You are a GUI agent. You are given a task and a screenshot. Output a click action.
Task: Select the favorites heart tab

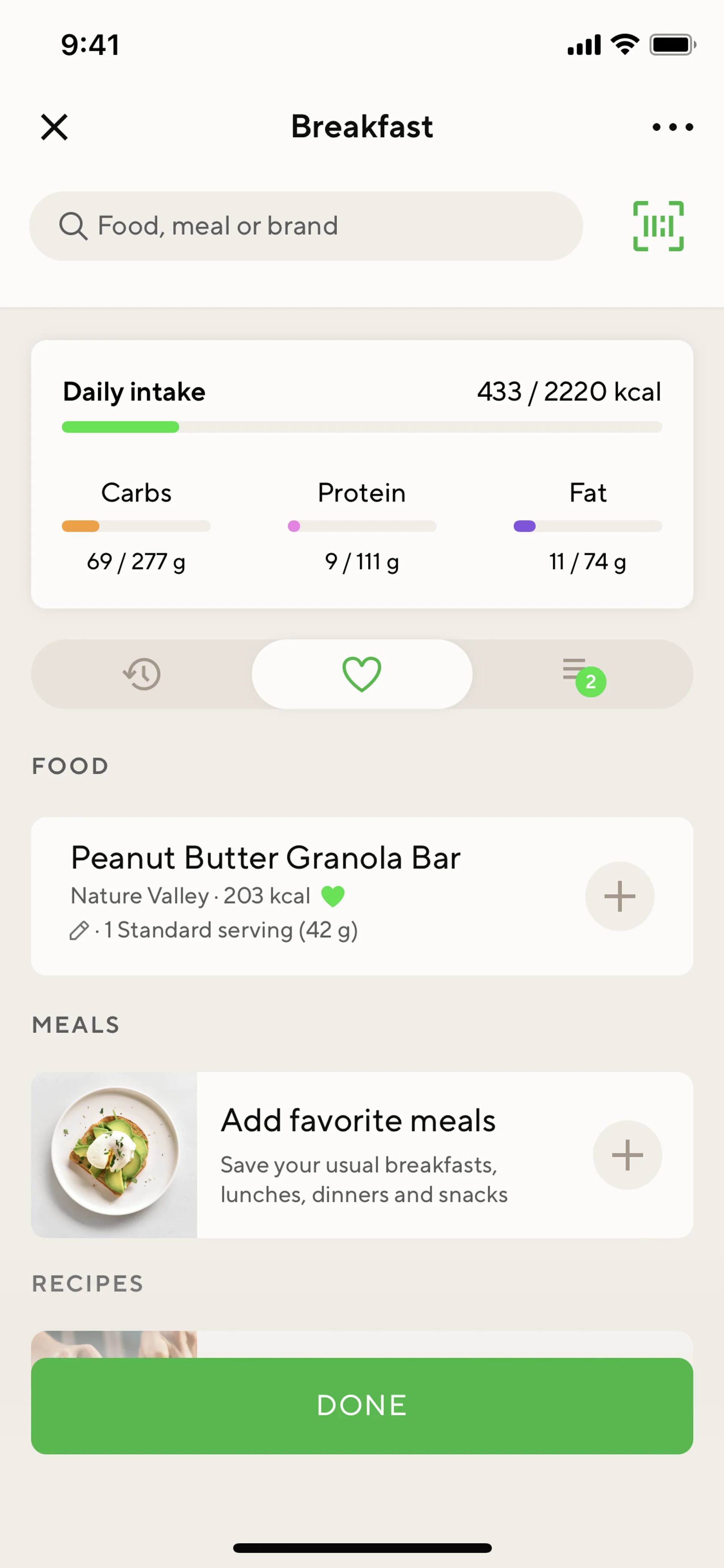tap(362, 674)
